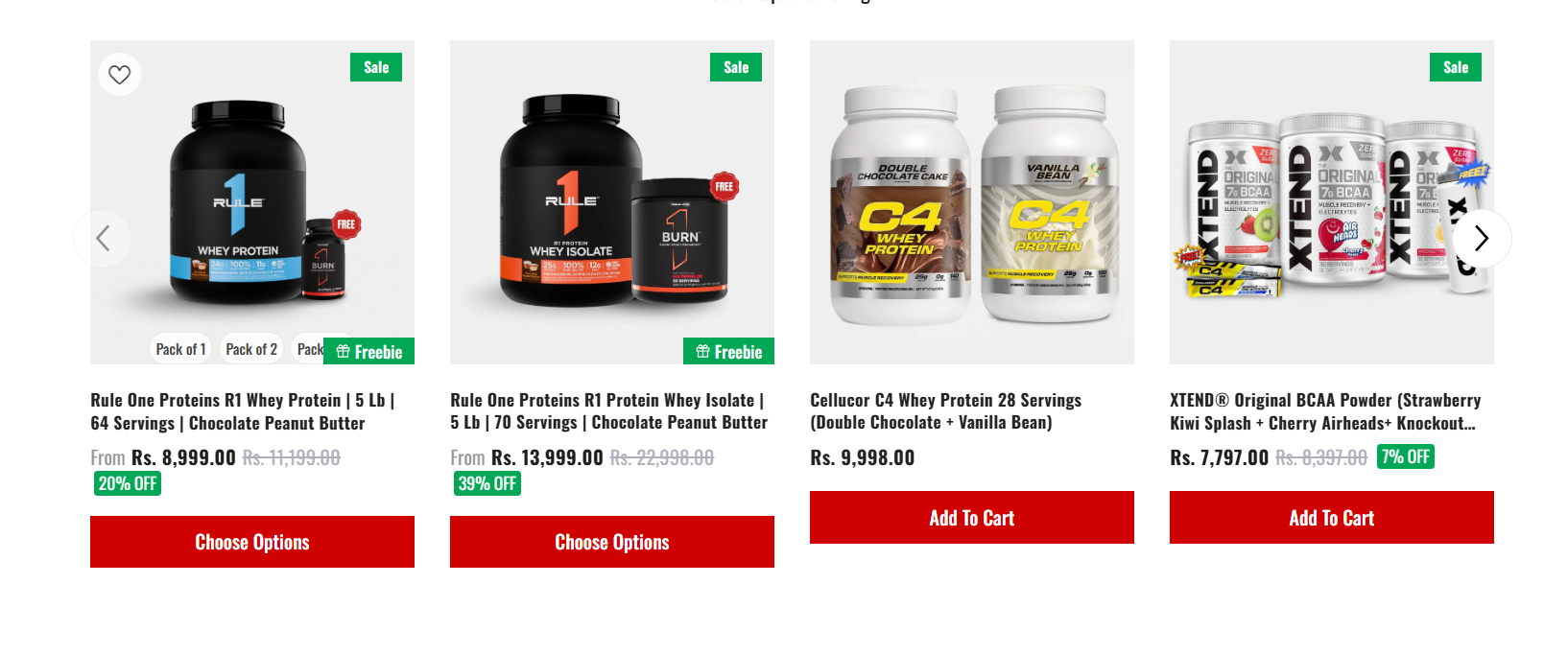This screenshot has width=1568, height=654.
Task: Add XTEND Original BCAA Powder to cart
Action: [x=1332, y=518]
